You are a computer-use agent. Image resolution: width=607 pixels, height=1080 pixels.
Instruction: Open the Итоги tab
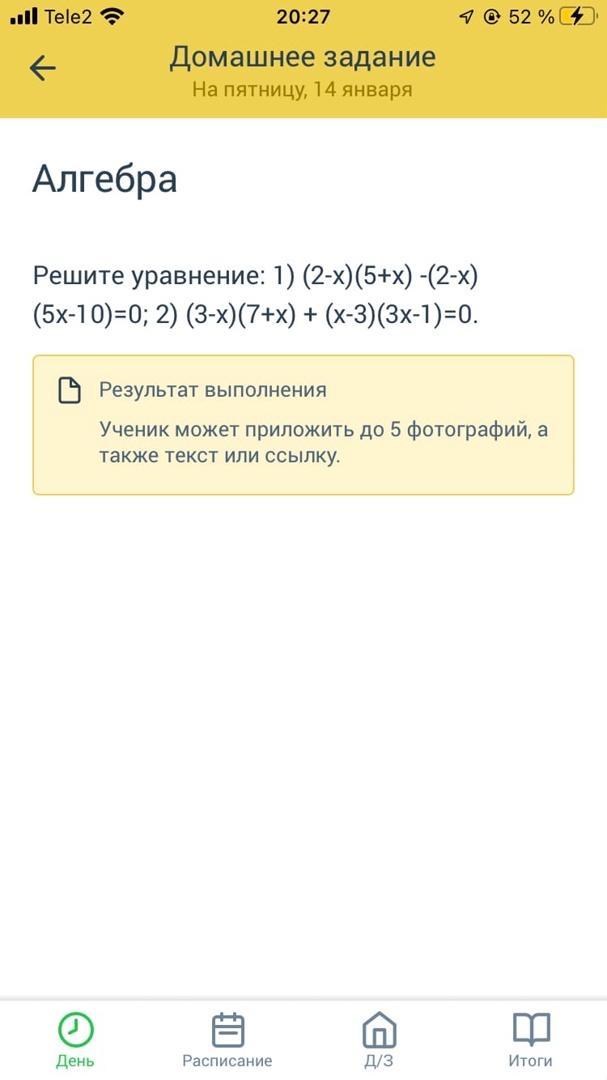tap(531, 1040)
